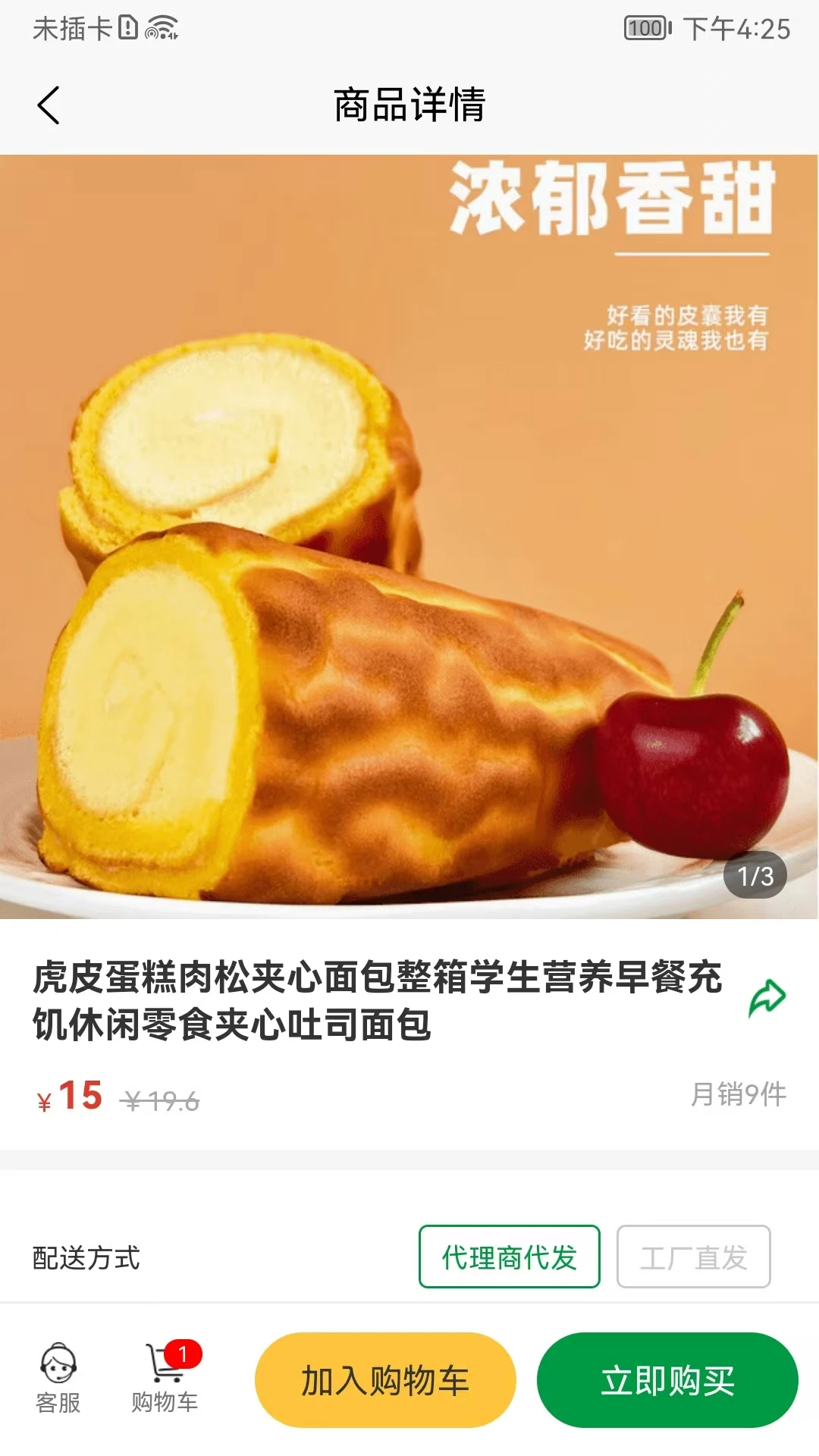This screenshot has height=1456, width=819.
Task: Tap the green share icon beside the title
Action: point(767,999)
